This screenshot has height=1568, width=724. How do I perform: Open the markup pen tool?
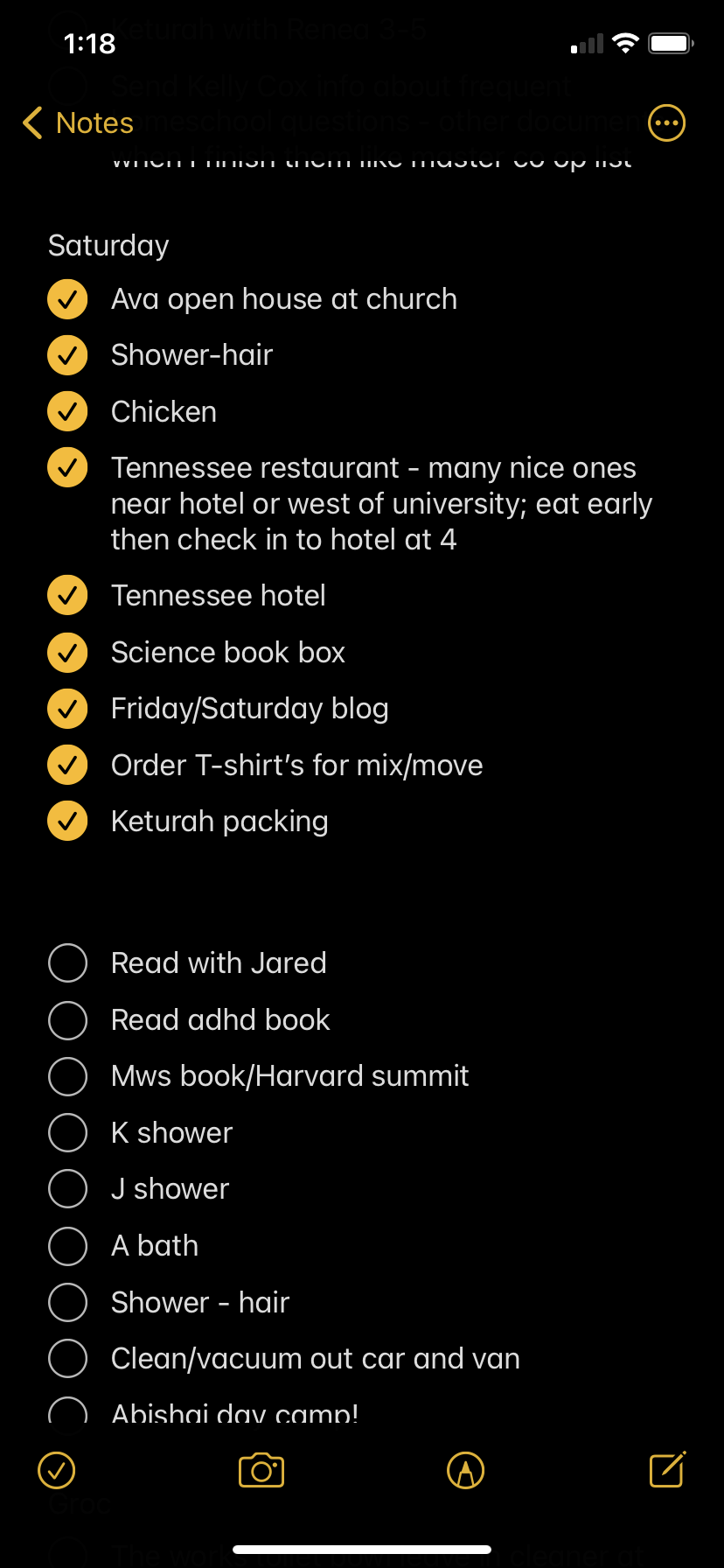(x=466, y=1470)
